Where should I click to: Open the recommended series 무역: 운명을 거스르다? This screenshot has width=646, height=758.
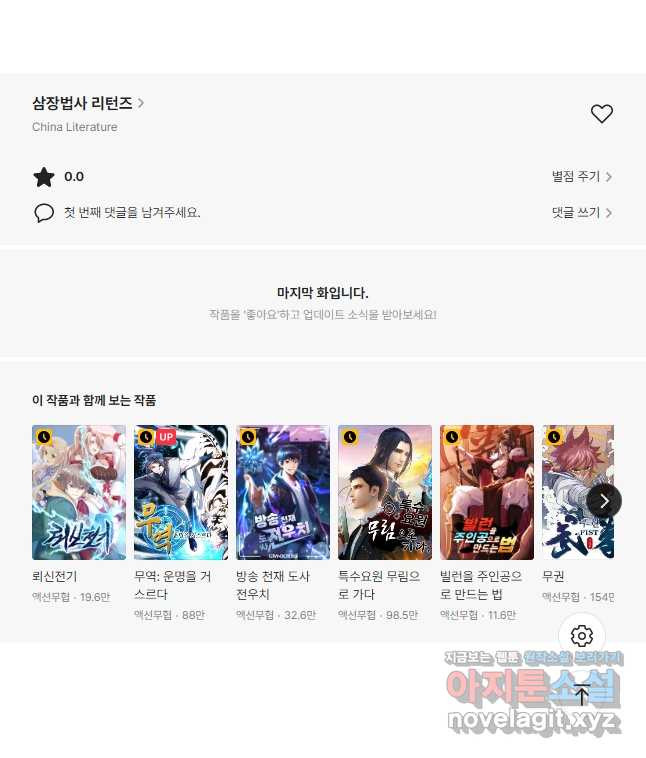click(x=181, y=492)
